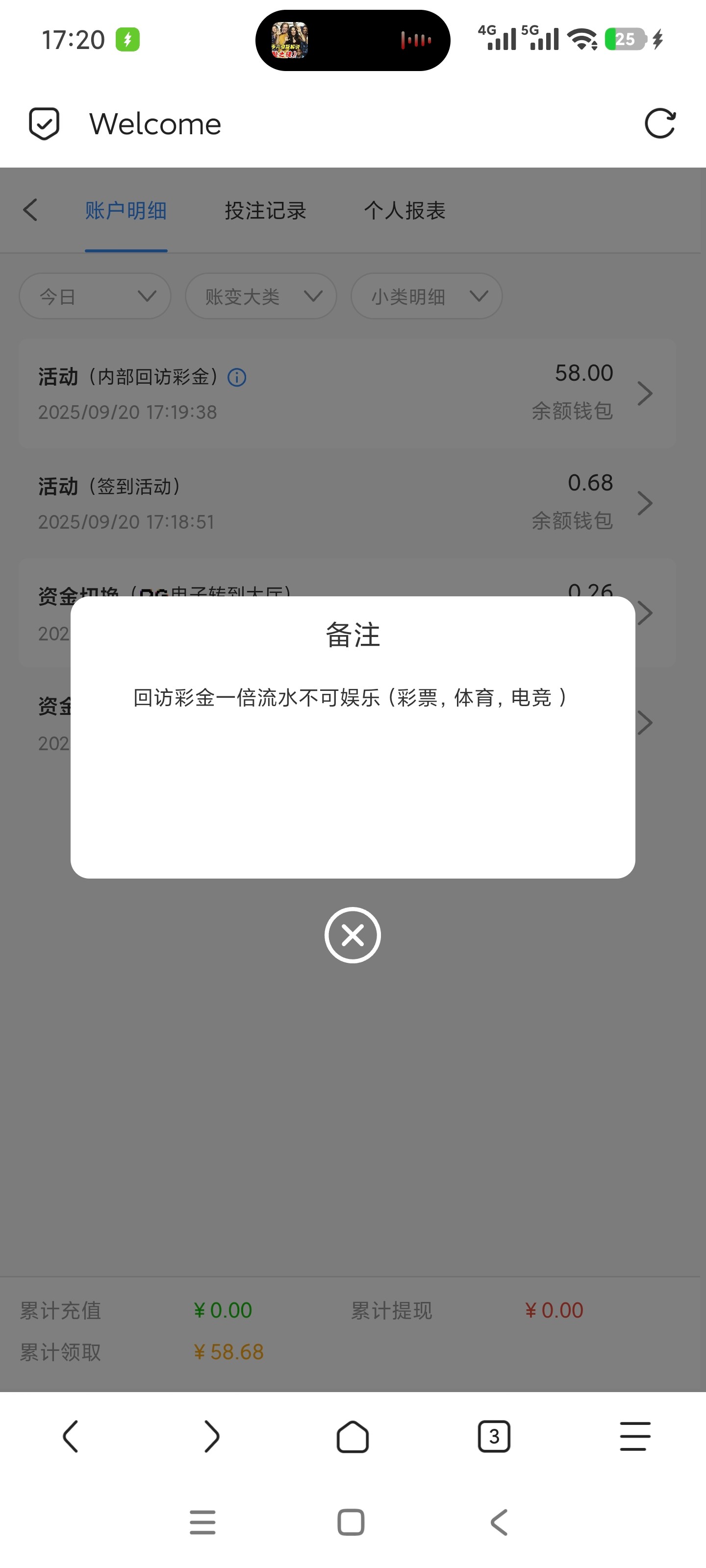The image size is (706, 1568).
Task: Open the browser menu
Action: [635, 1437]
